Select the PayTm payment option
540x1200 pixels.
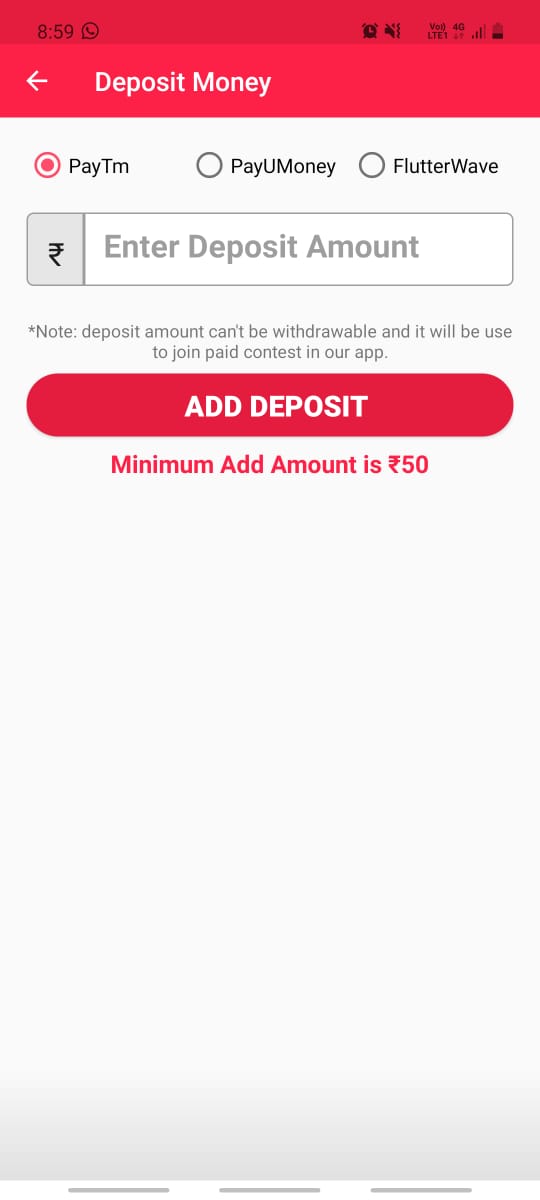click(82, 166)
